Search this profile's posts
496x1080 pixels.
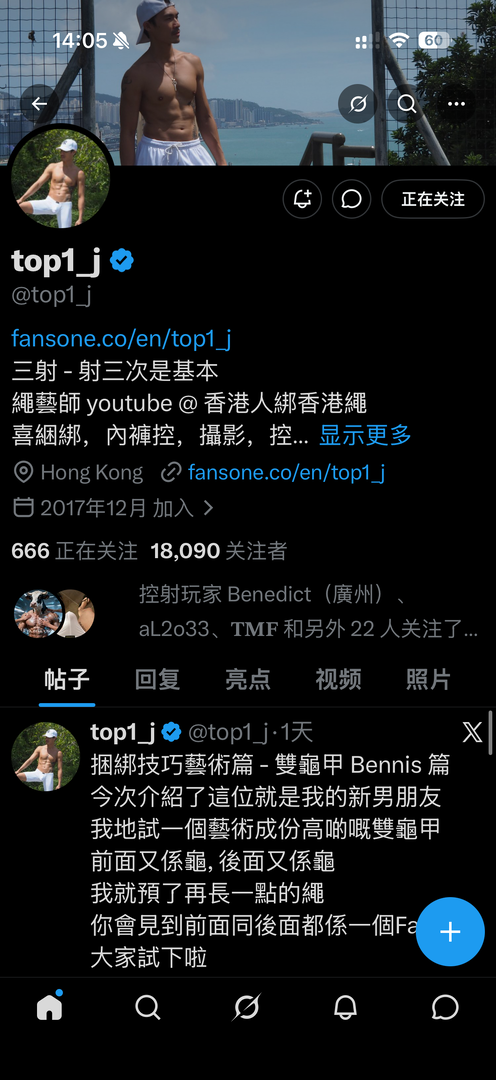point(406,104)
